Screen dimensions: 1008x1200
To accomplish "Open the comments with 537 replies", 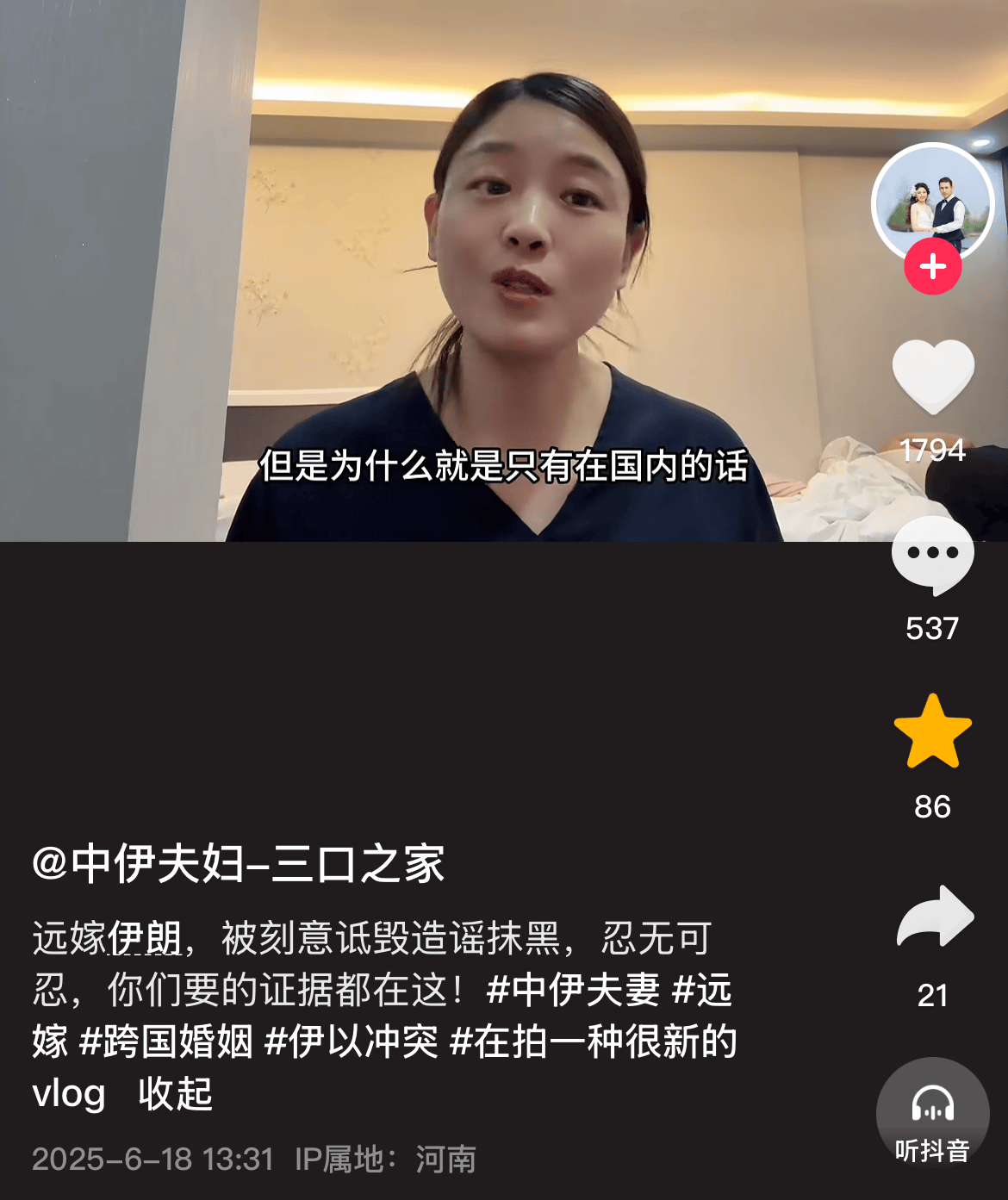I will (932, 556).
